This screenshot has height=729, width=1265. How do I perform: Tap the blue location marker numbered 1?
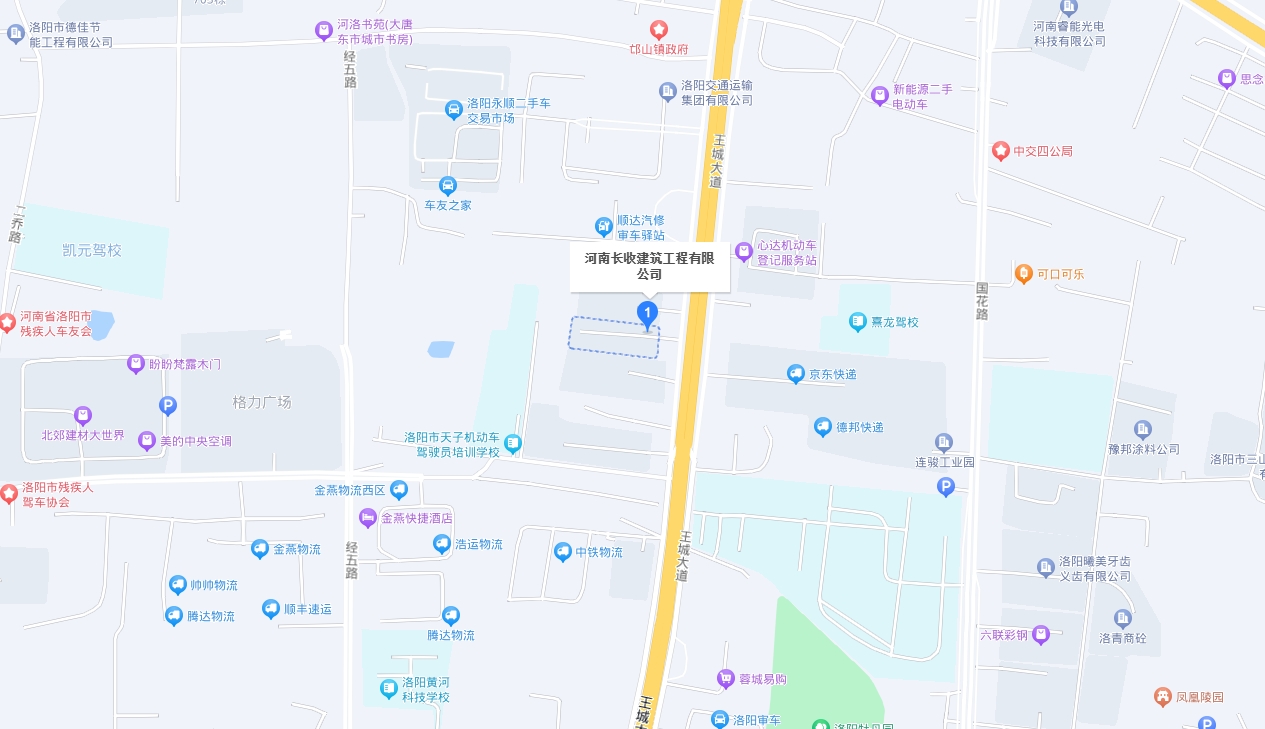pyautogui.click(x=647, y=315)
